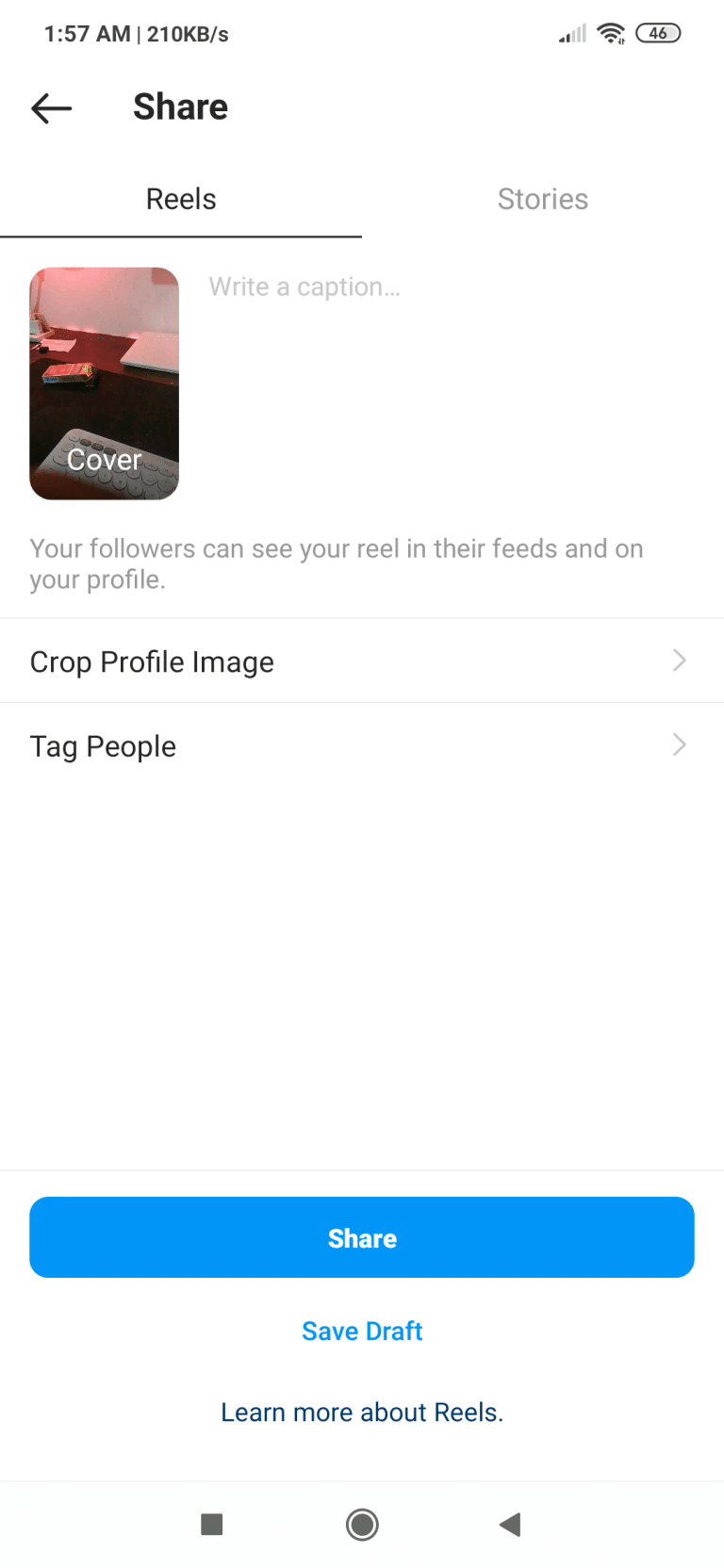Select the Reels tab
Image resolution: width=724 pixels, height=1568 pixels.
point(181,199)
